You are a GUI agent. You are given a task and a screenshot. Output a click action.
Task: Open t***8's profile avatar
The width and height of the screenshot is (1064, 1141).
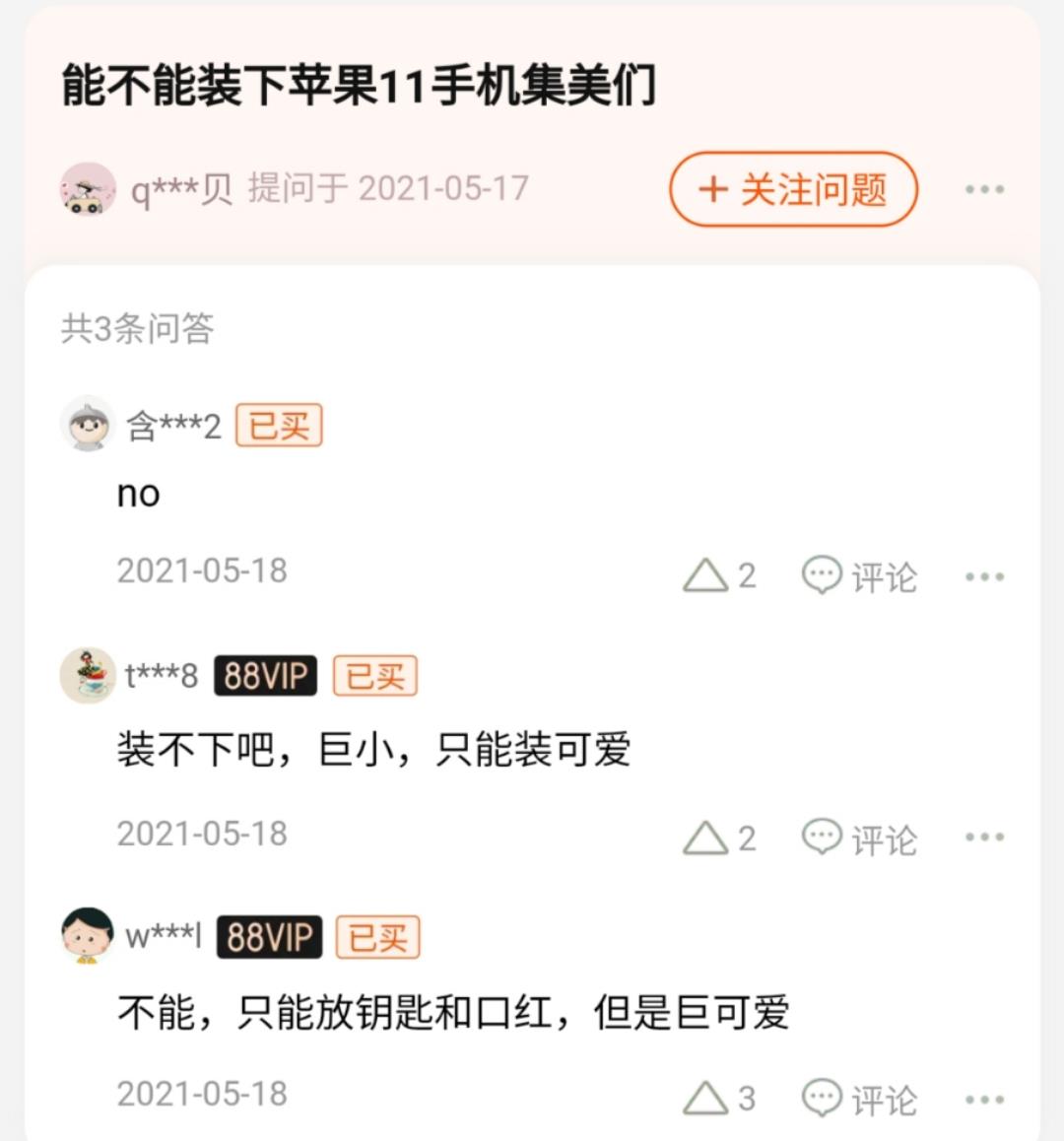click(x=88, y=676)
